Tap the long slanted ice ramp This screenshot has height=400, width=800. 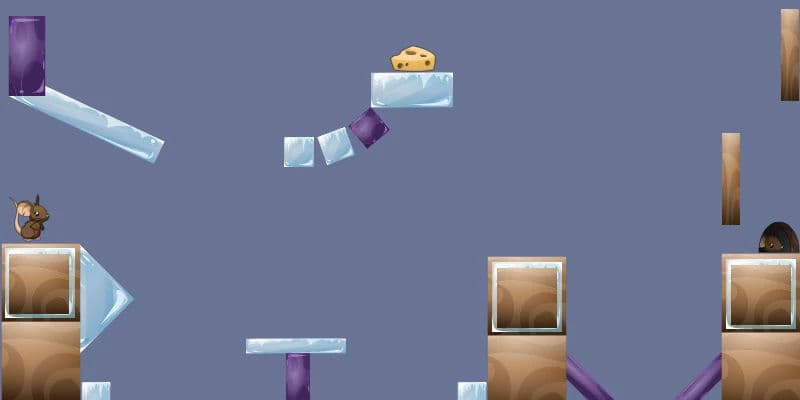(x=90, y=122)
